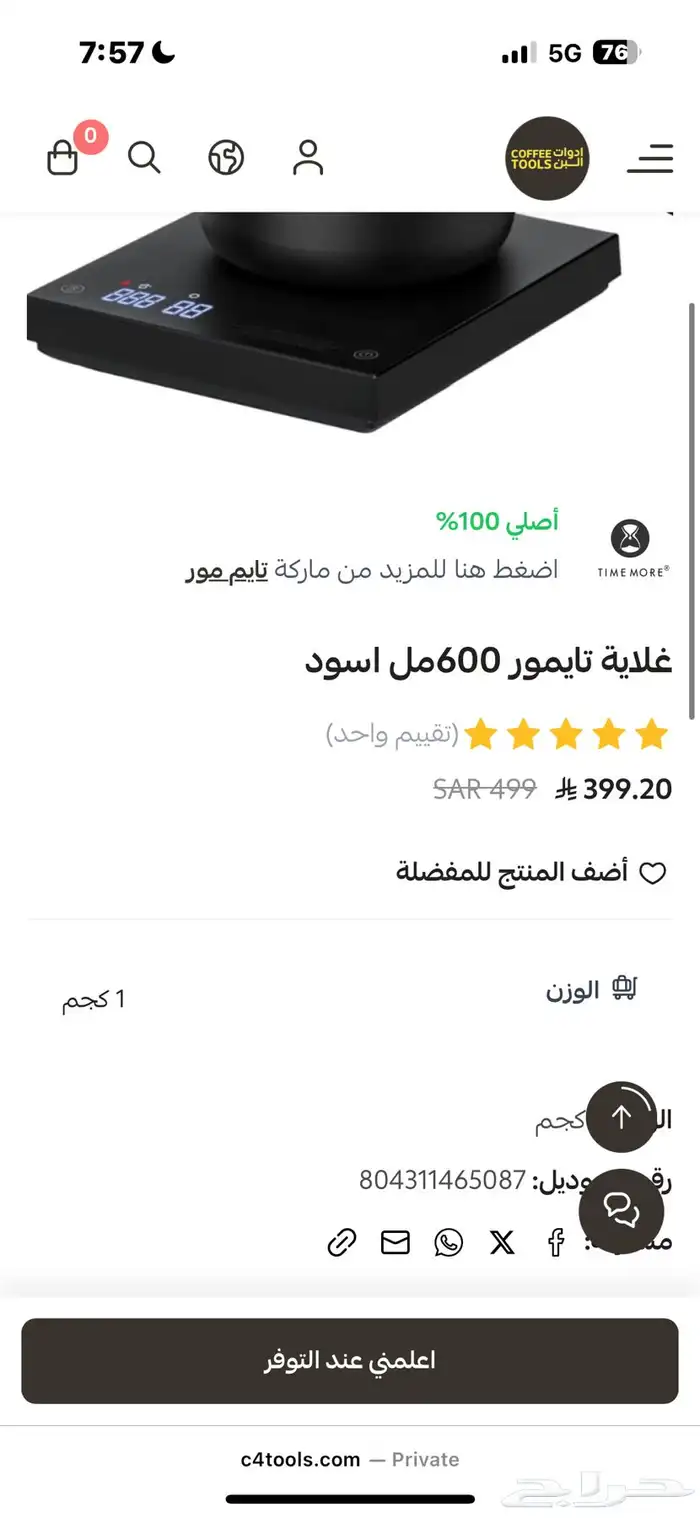Share the product on Facebook
The image size is (700, 1518).
[x=556, y=1243]
